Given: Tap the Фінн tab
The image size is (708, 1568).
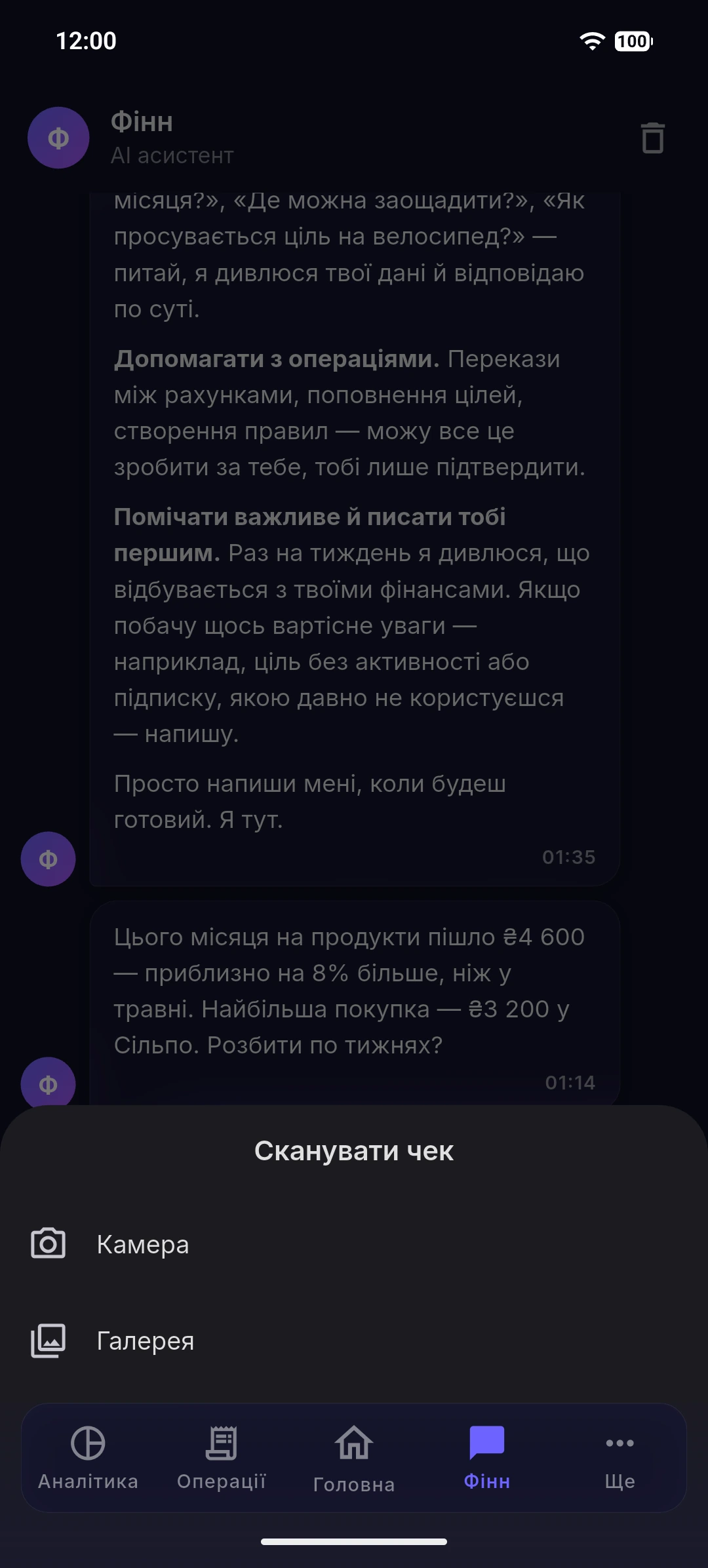Looking at the screenshot, I should tap(486, 1458).
